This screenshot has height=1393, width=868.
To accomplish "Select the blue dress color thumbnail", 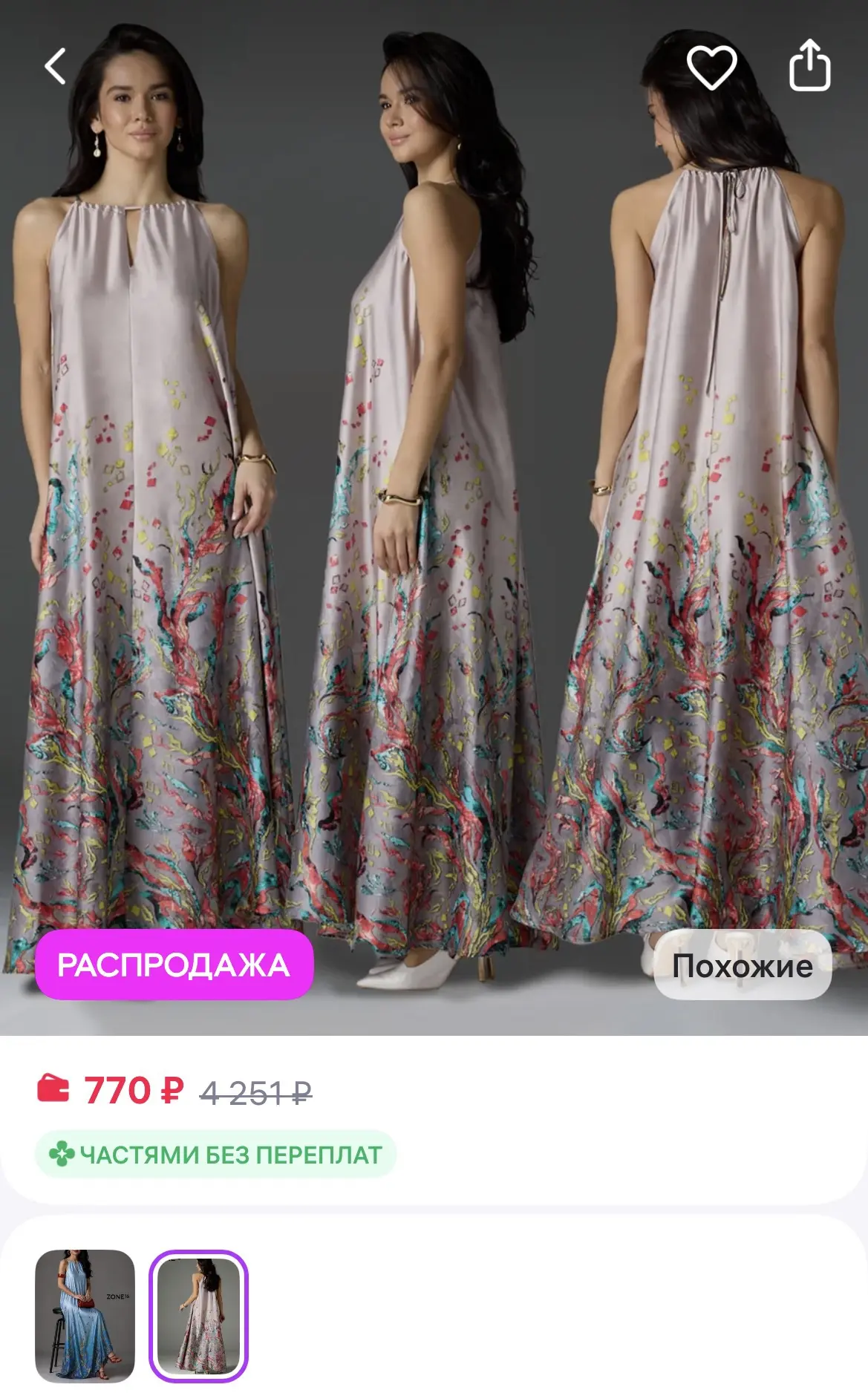I will (x=85, y=1316).
